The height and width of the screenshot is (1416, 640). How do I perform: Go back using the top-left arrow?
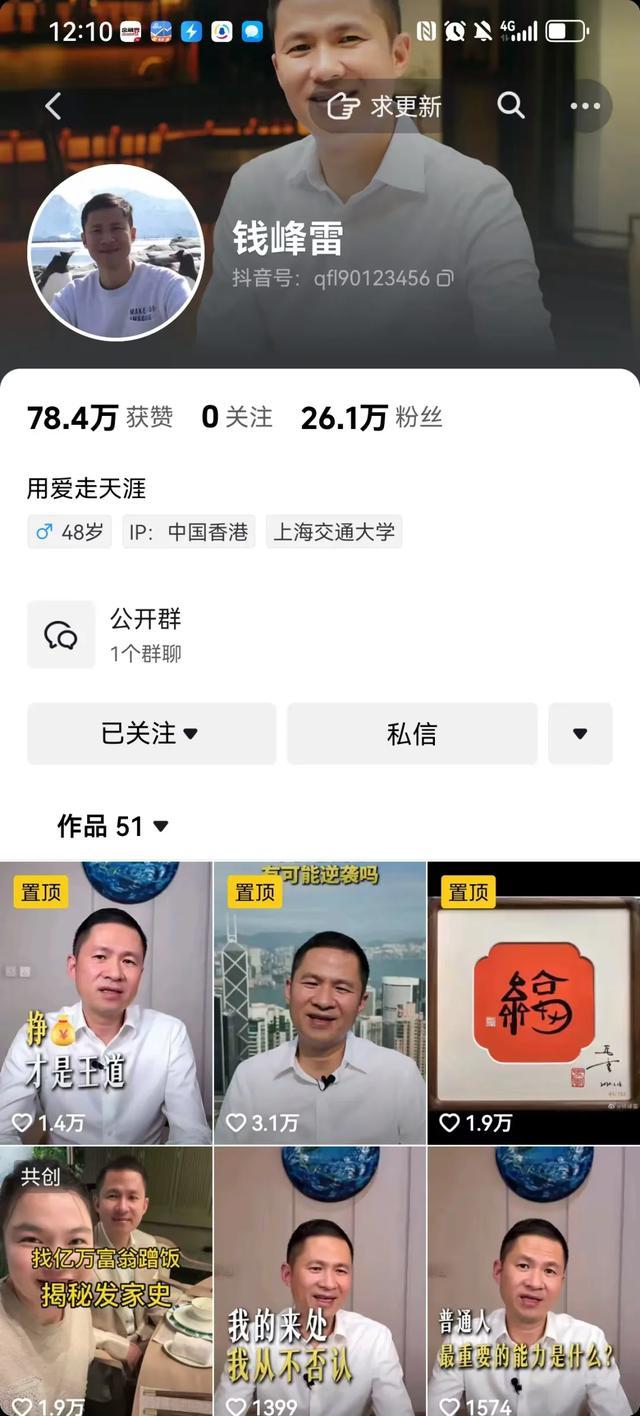(53, 106)
